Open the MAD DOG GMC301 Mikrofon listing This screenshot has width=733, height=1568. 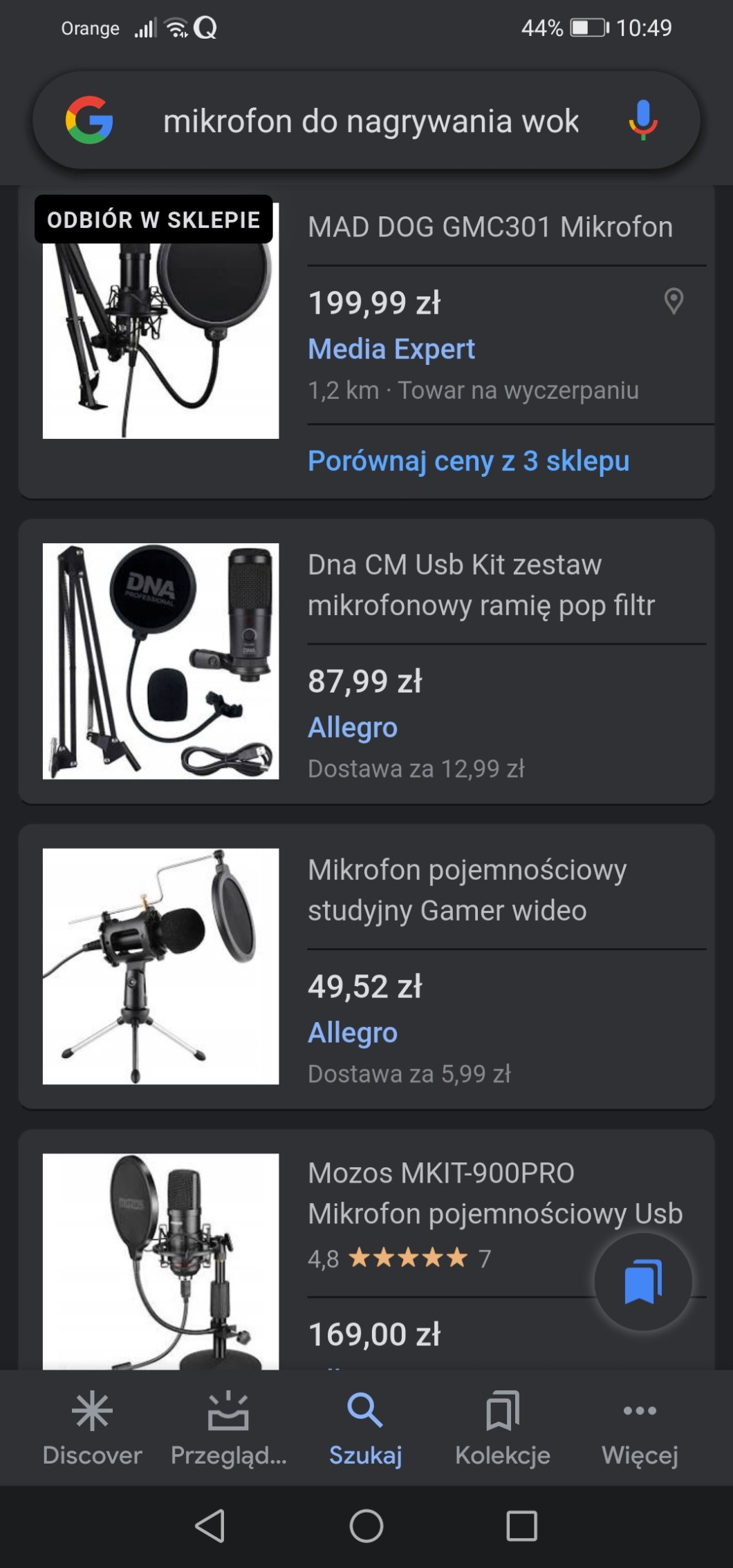click(x=490, y=227)
